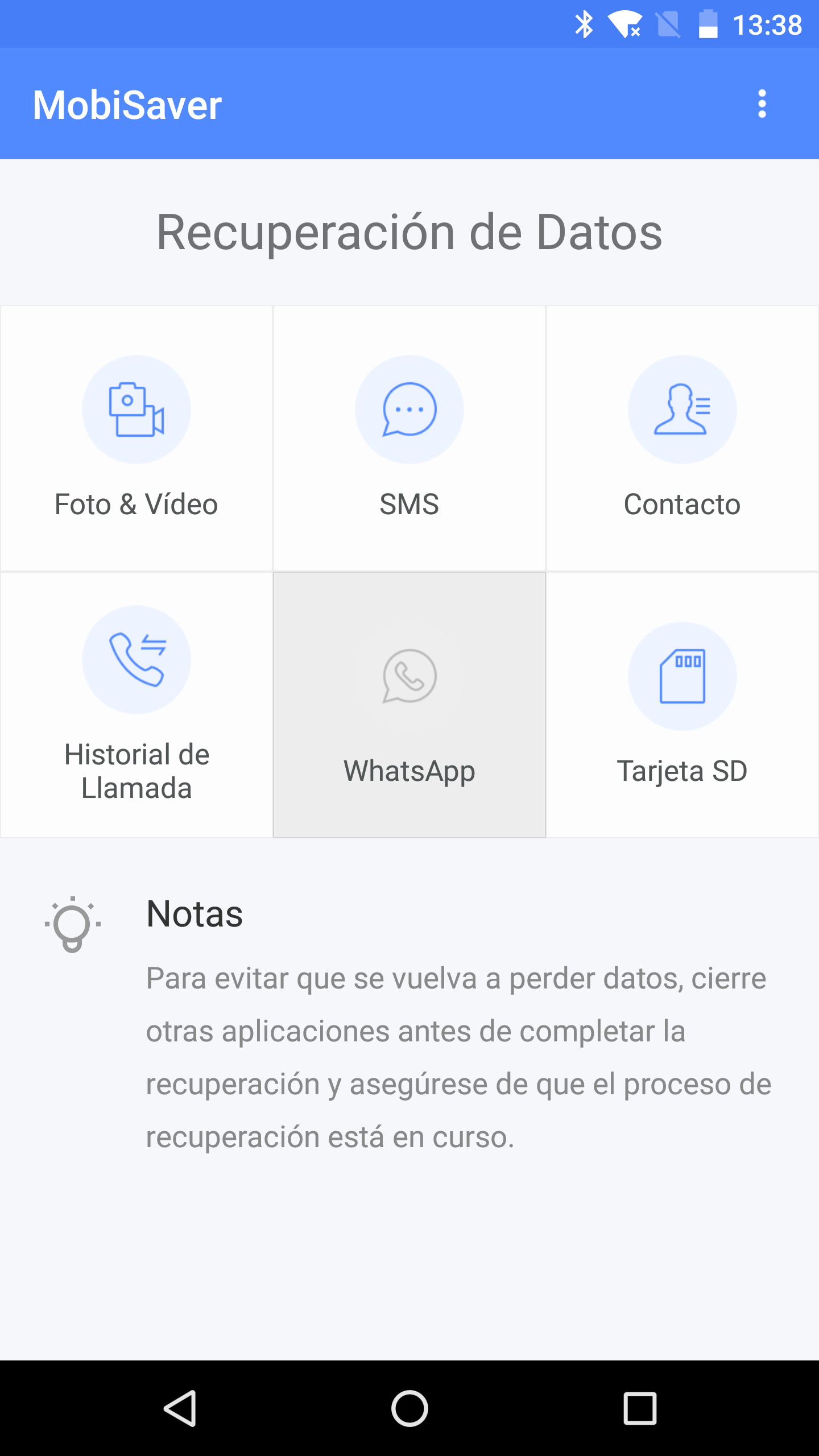
Task: Select the Foto & Vídeo recovery icon
Action: coord(136,409)
